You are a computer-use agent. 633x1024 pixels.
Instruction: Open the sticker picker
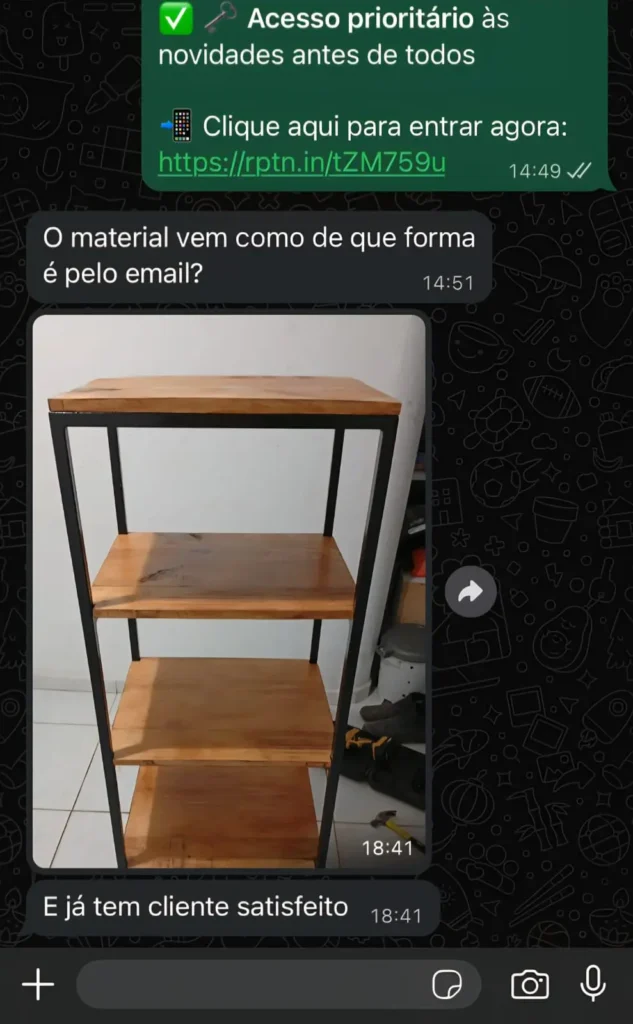[x=447, y=985]
